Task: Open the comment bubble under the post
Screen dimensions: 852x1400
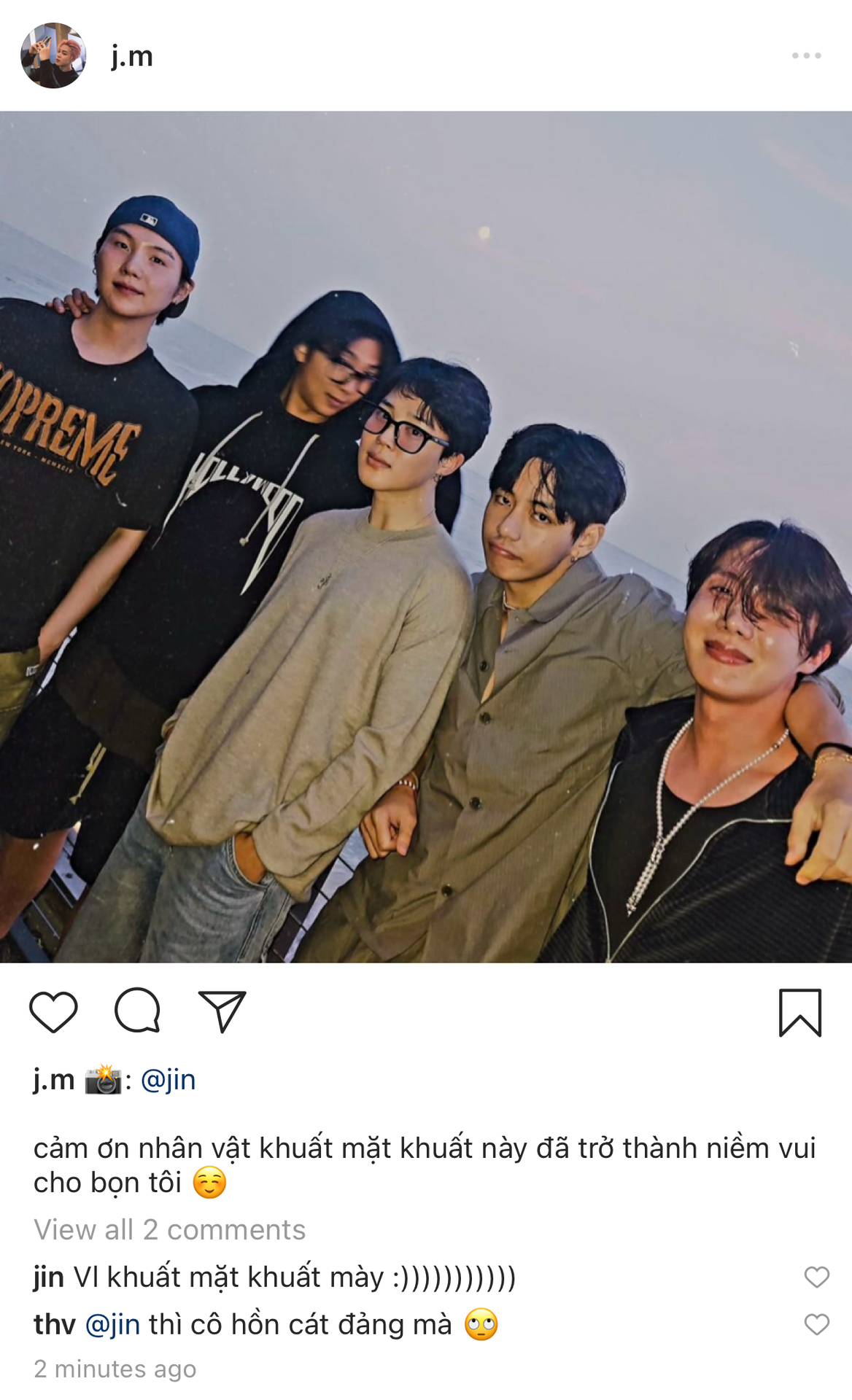Action: coord(137,1011)
